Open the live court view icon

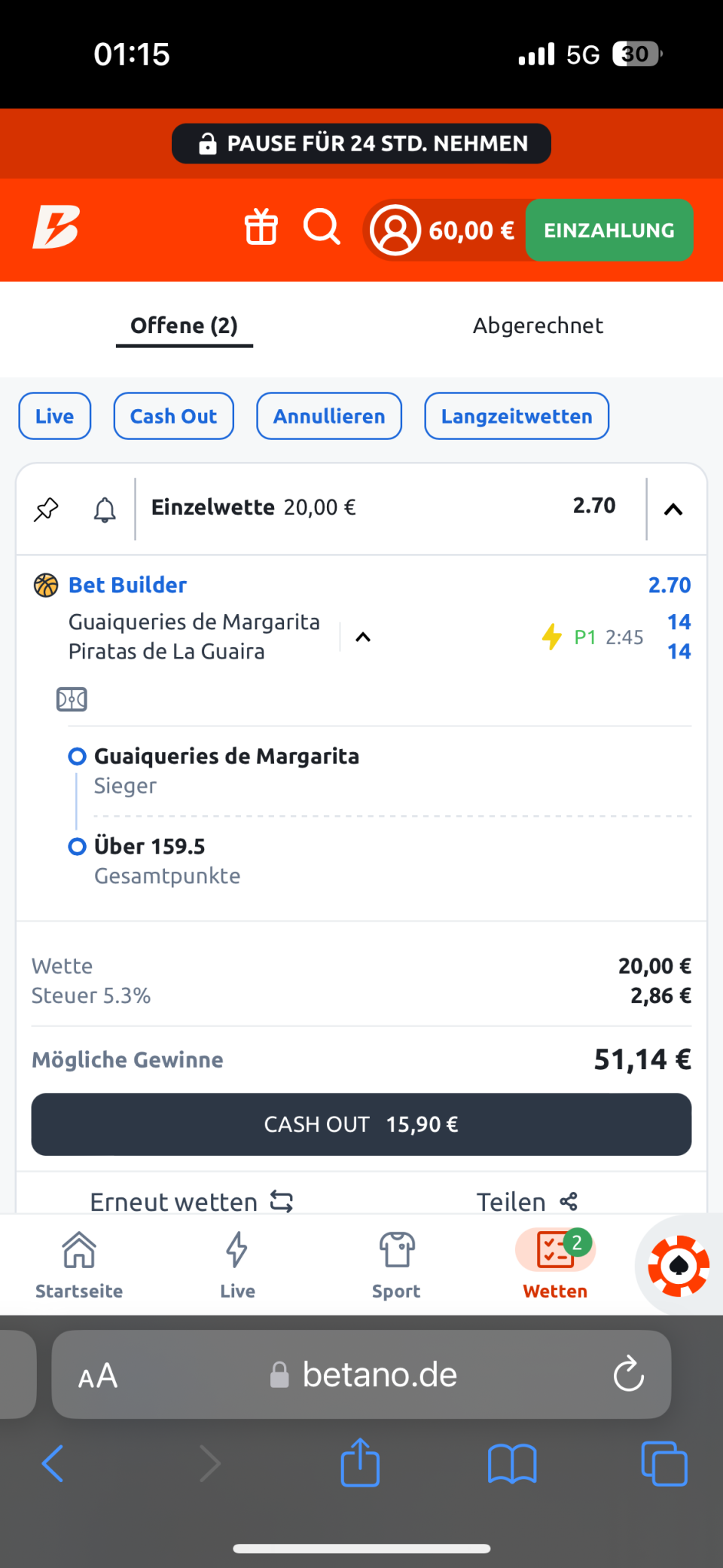tap(72, 699)
